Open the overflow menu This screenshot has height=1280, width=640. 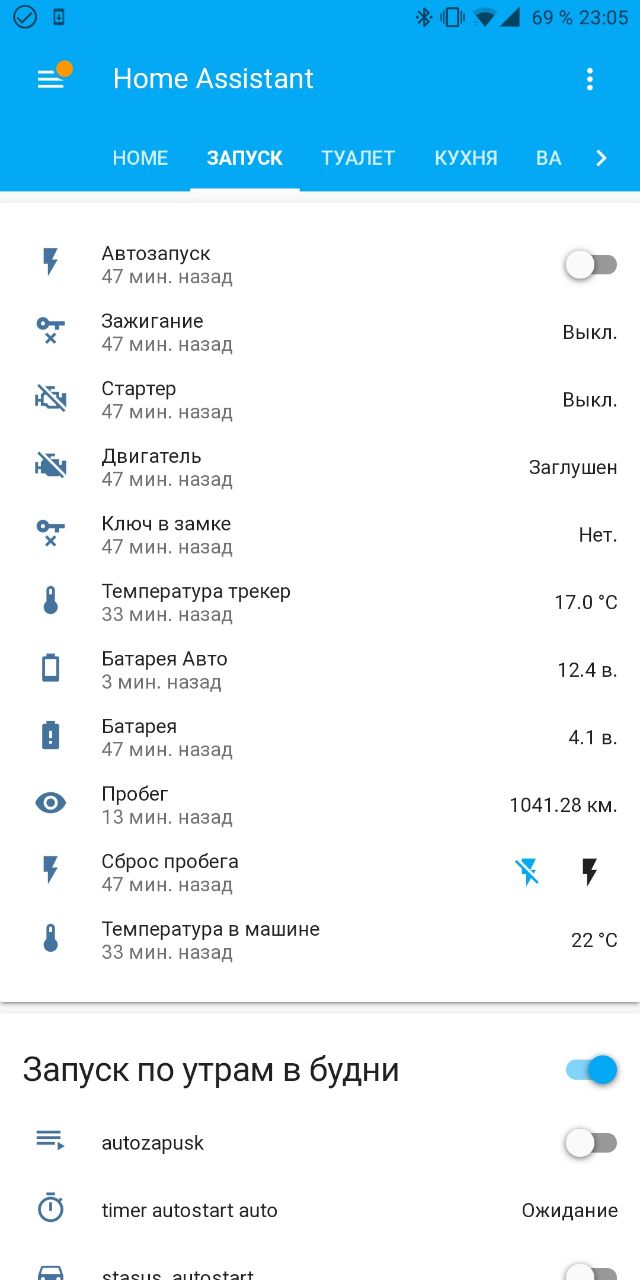590,79
